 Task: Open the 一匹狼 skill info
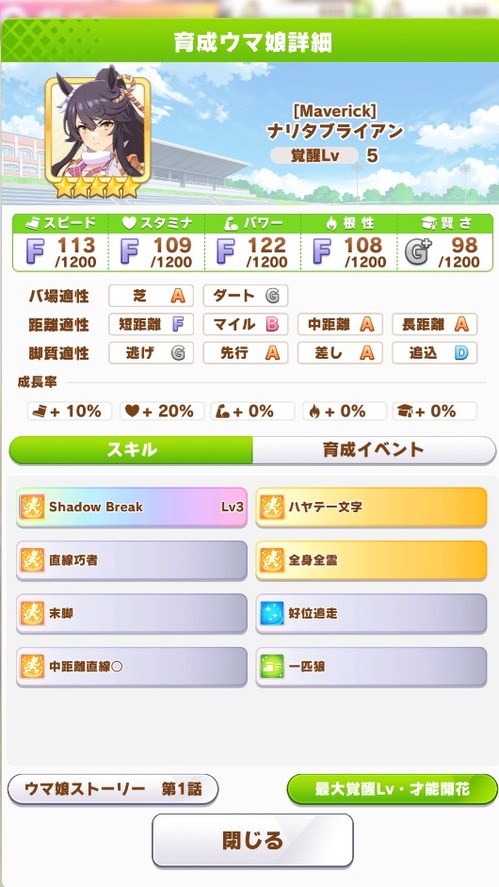coord(371,666)
